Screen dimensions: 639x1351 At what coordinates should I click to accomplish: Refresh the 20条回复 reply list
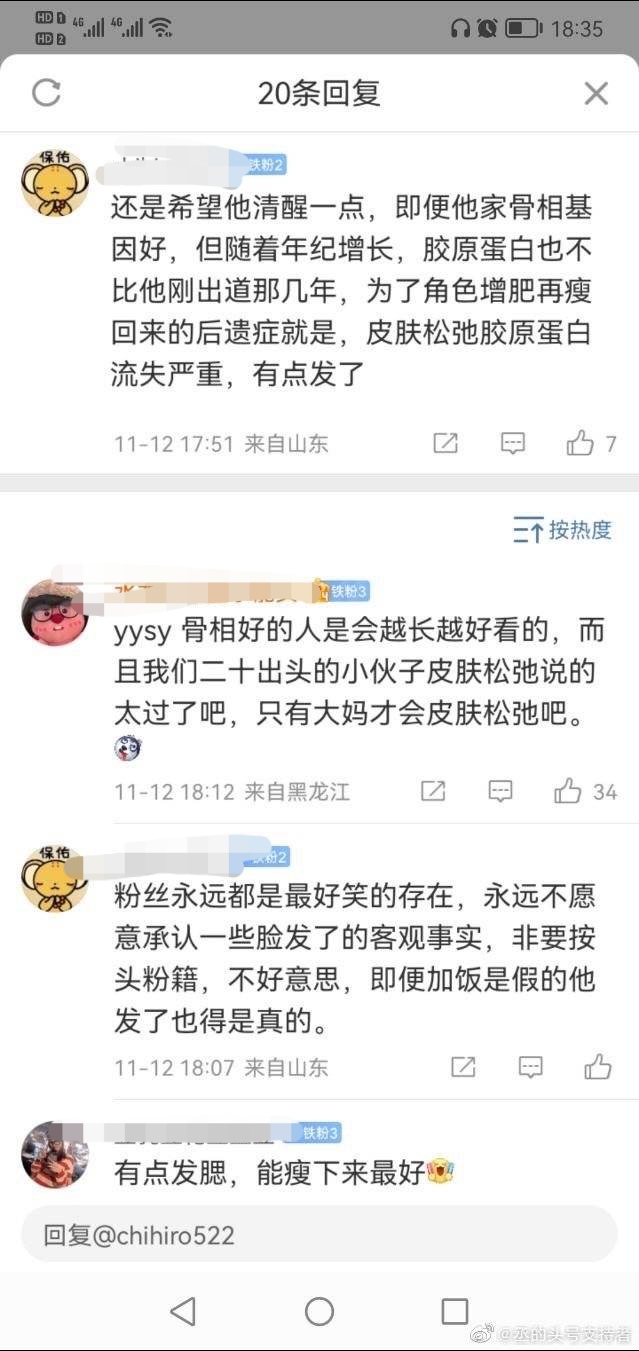tap(47, 94)
